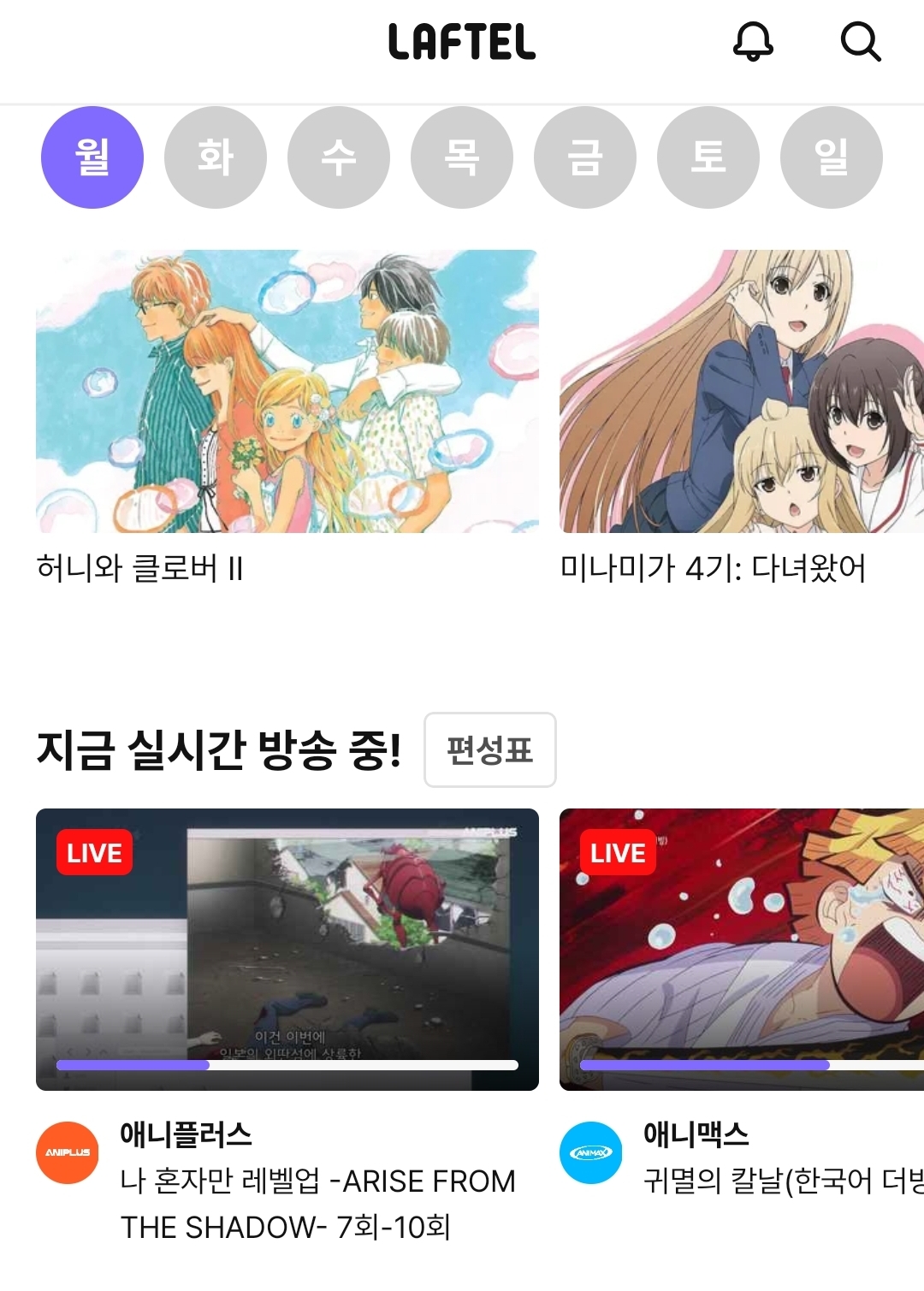Open the 편성표 schedule button
The height and width of the screenshot is (1291, 924).
489,750
